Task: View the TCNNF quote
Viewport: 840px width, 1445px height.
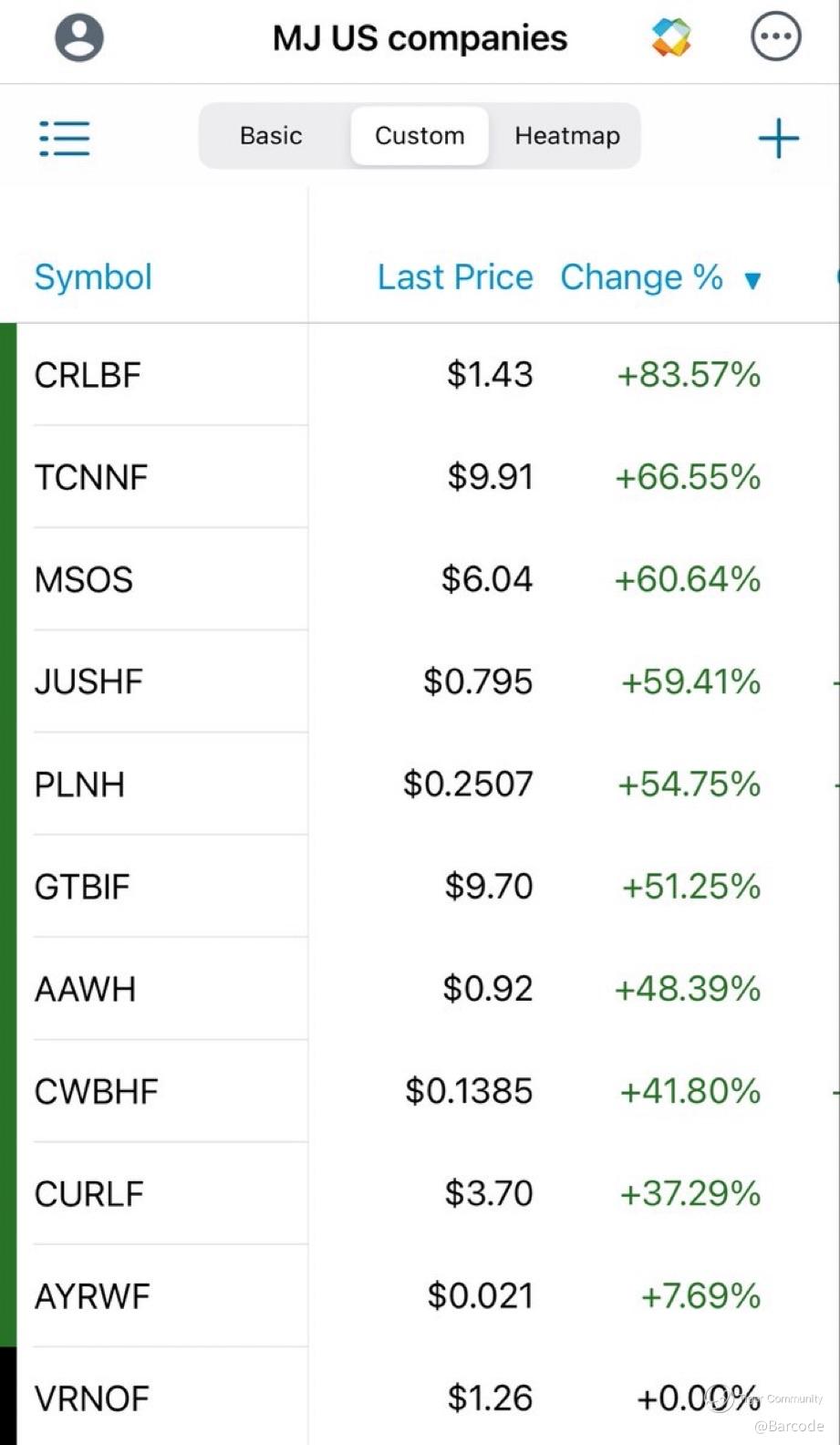Action: pyautogui.click(x=91, y=477)
